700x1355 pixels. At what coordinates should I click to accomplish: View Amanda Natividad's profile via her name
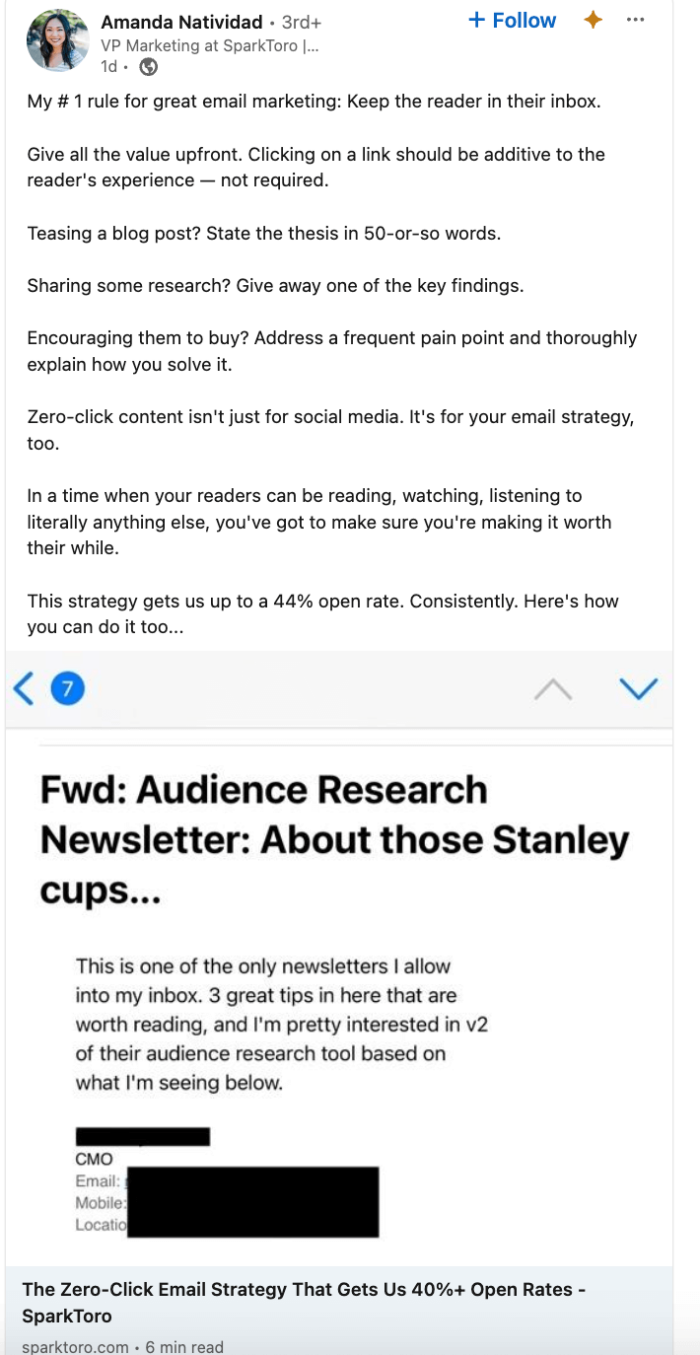pos(181,21)
